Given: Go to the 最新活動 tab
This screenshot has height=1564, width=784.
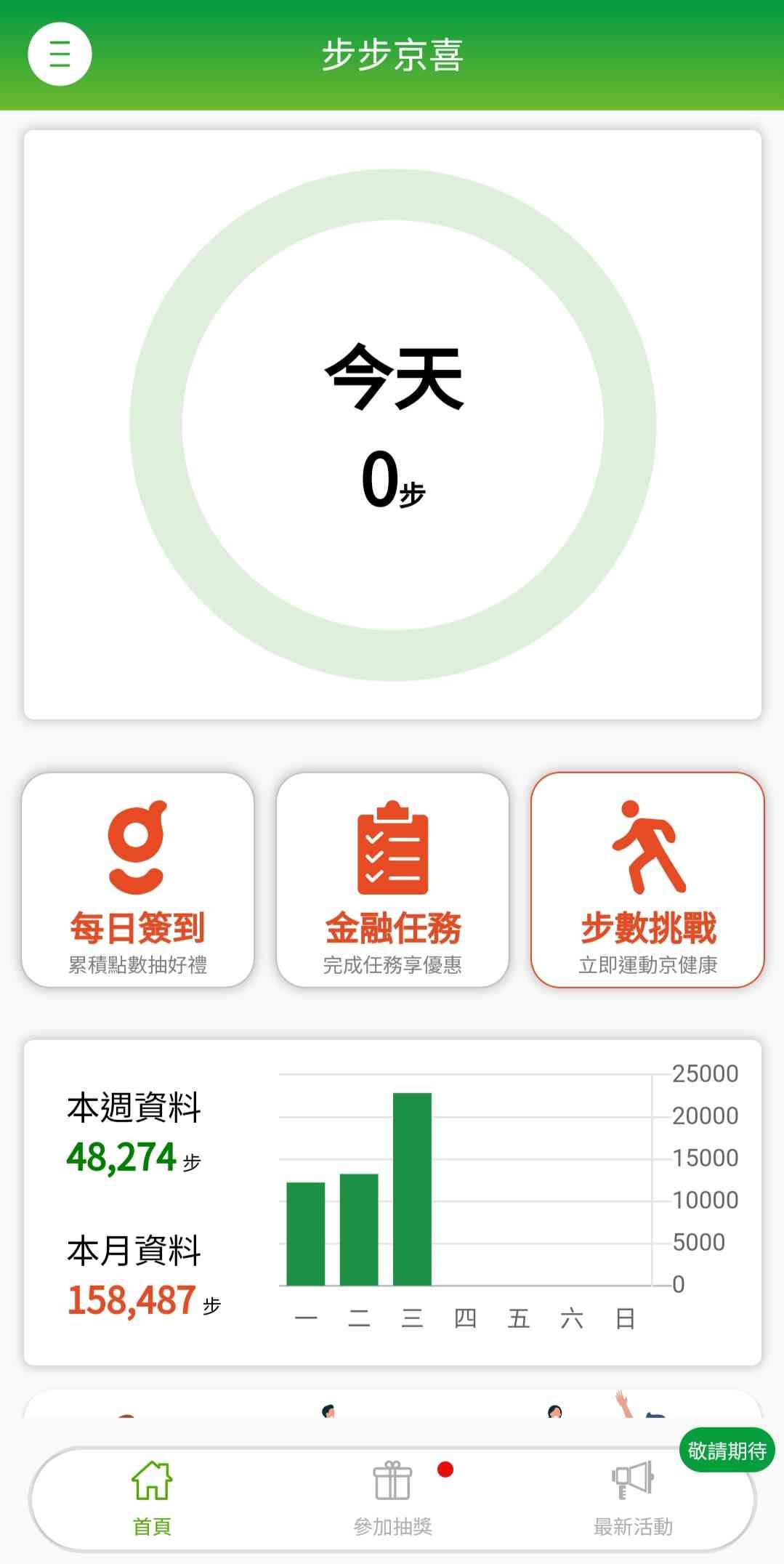Looking at the screenshot, I should point(633,1499).
